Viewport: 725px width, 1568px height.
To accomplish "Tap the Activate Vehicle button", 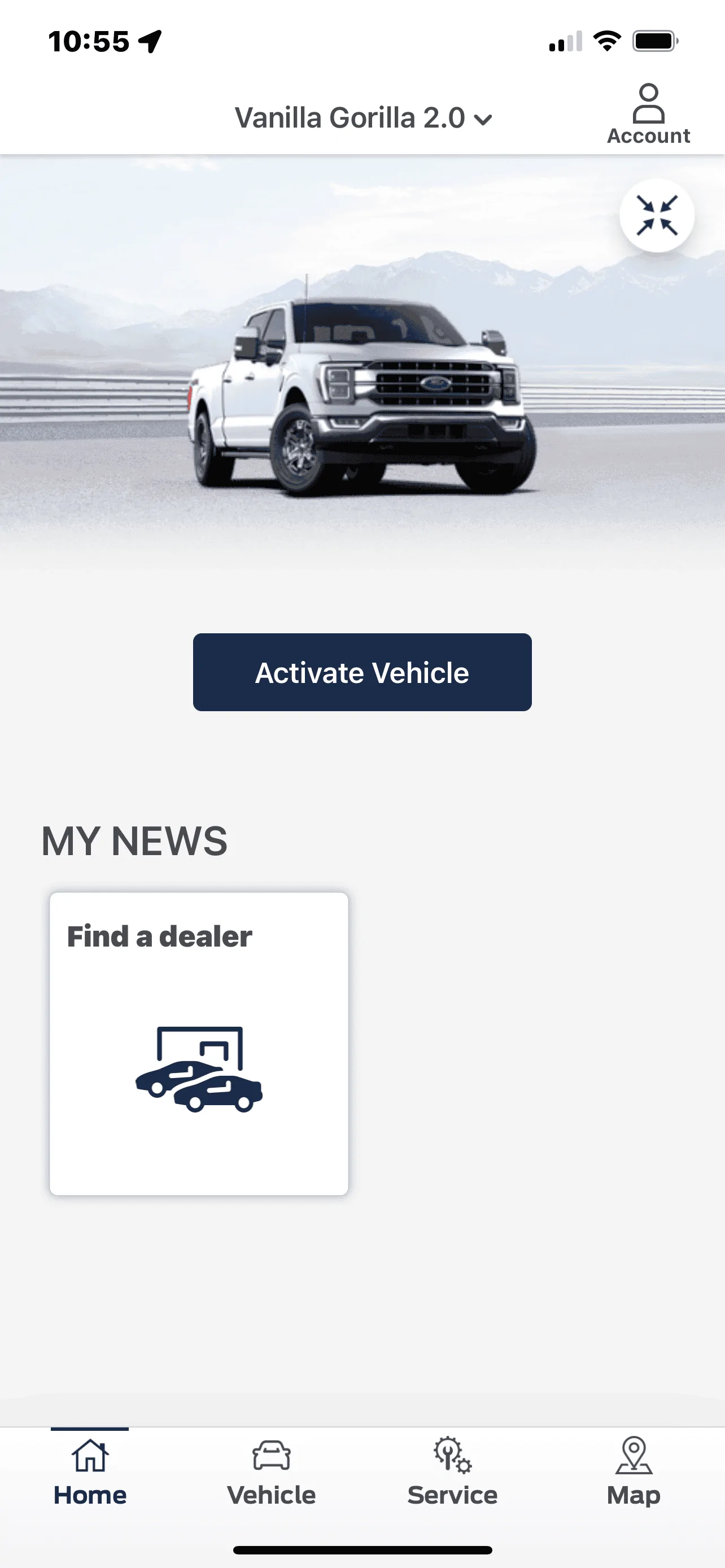I will tap(362, 672).
